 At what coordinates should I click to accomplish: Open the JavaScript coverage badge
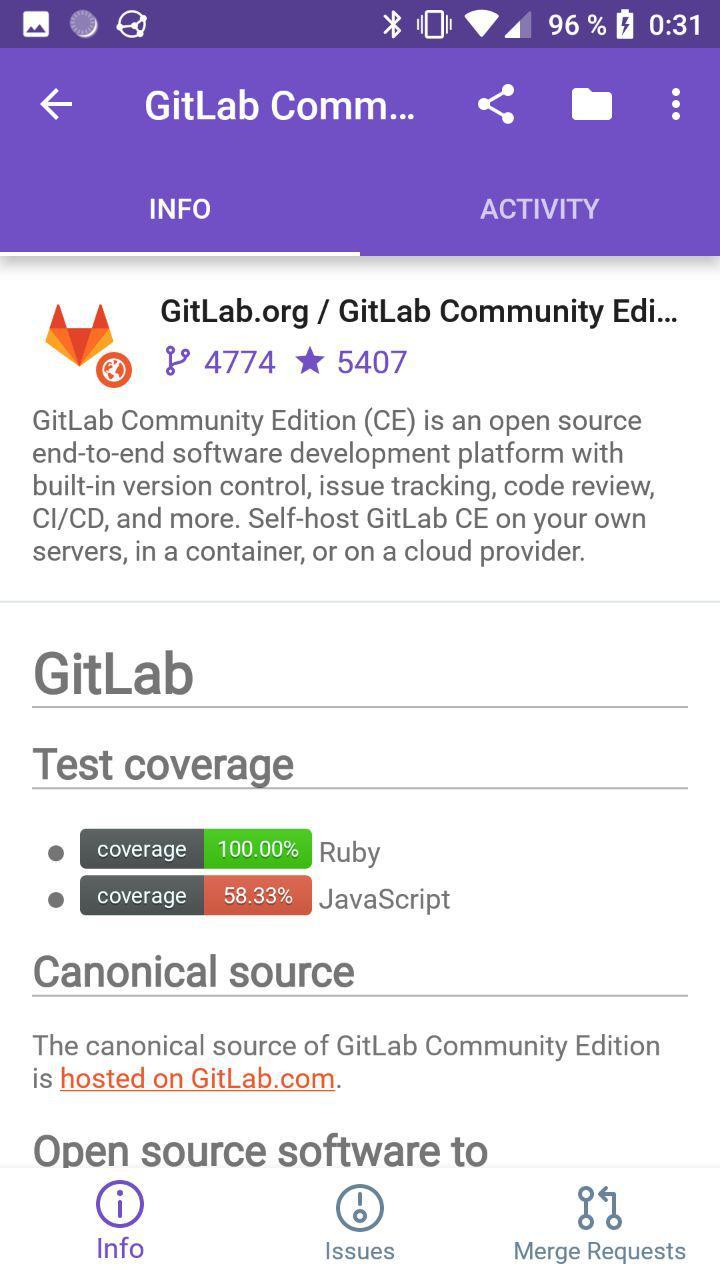(196, 896)
